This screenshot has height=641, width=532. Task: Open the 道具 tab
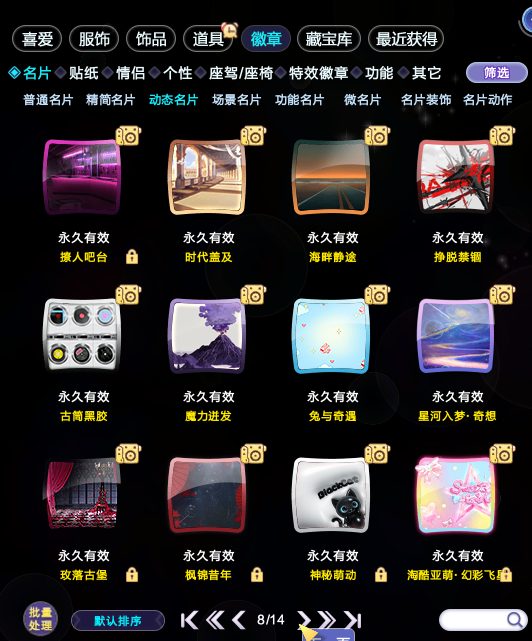click(x=209, y=39)
